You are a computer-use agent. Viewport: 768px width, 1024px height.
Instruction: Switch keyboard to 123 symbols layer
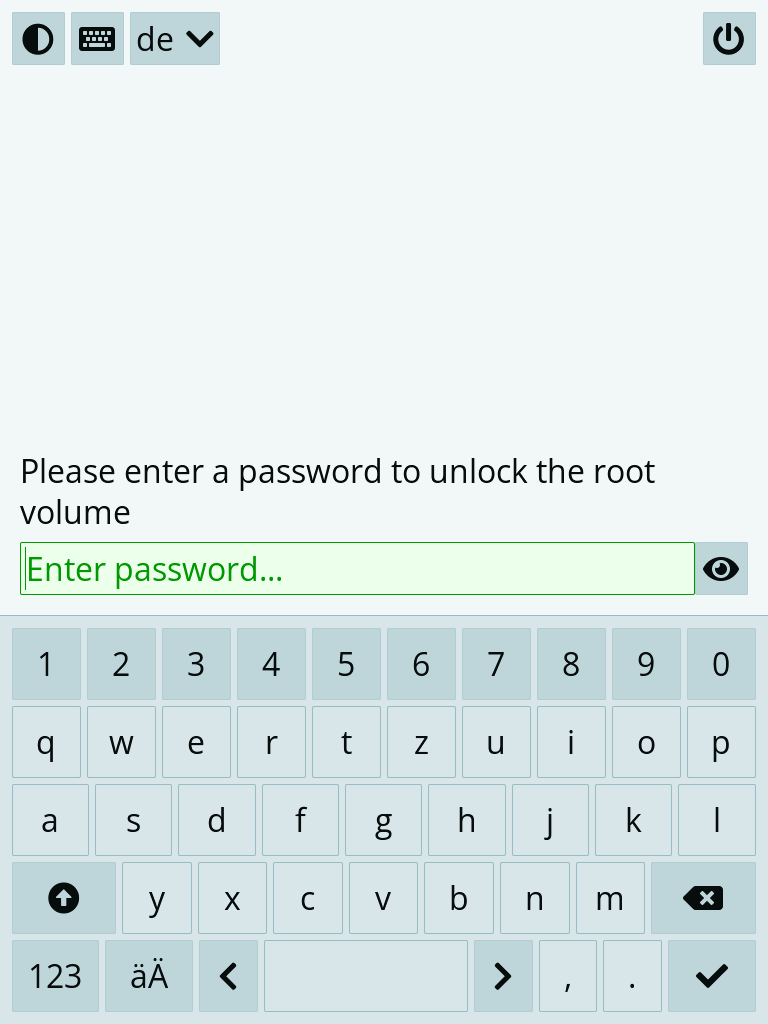tap(55, 976)
